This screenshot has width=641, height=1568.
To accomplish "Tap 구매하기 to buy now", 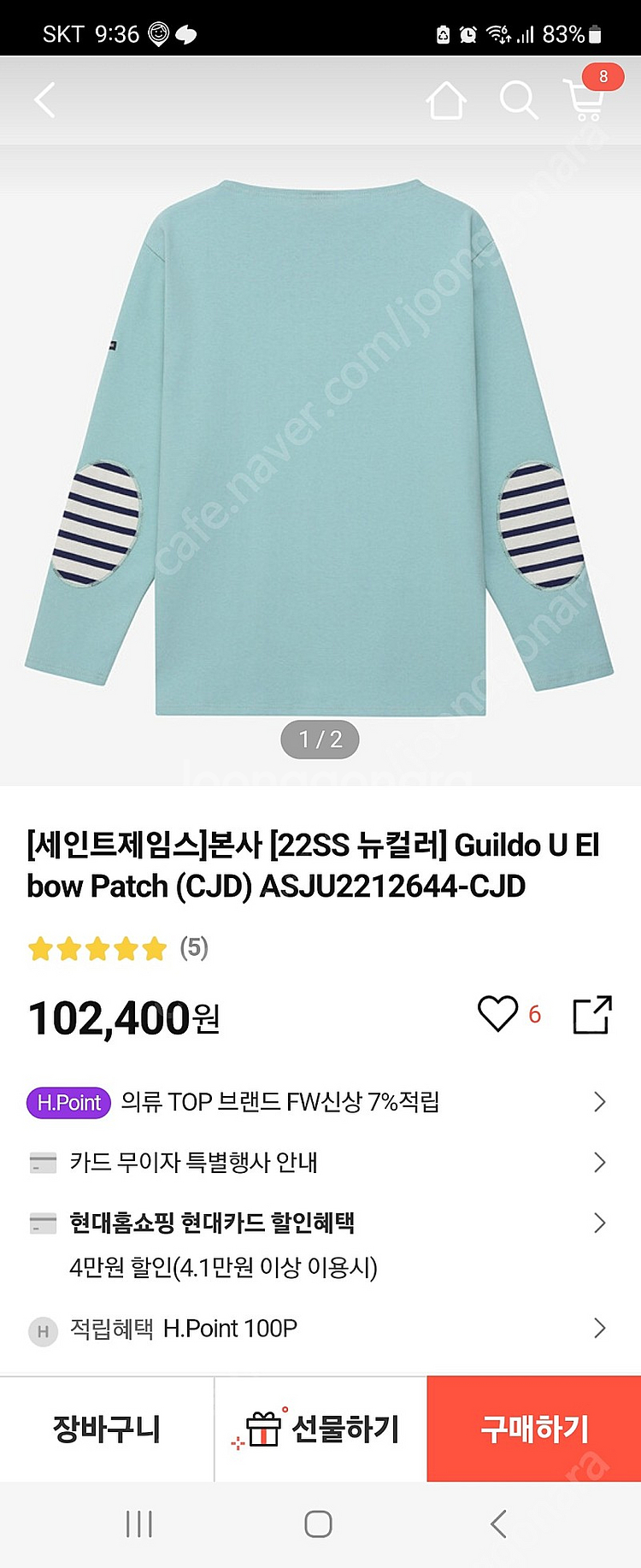I will coord(534,1429).
